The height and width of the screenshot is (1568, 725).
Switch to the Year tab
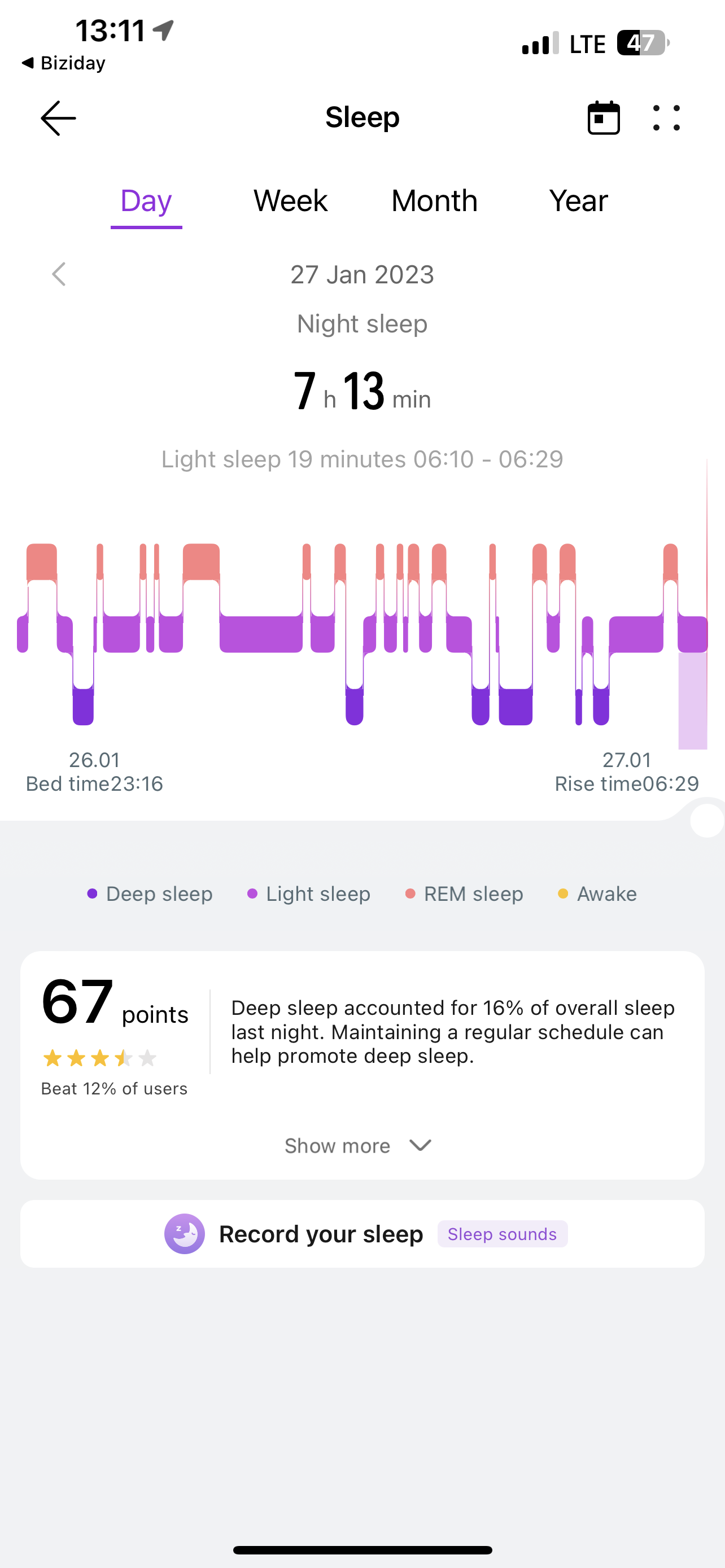click(x=578, y=201)
